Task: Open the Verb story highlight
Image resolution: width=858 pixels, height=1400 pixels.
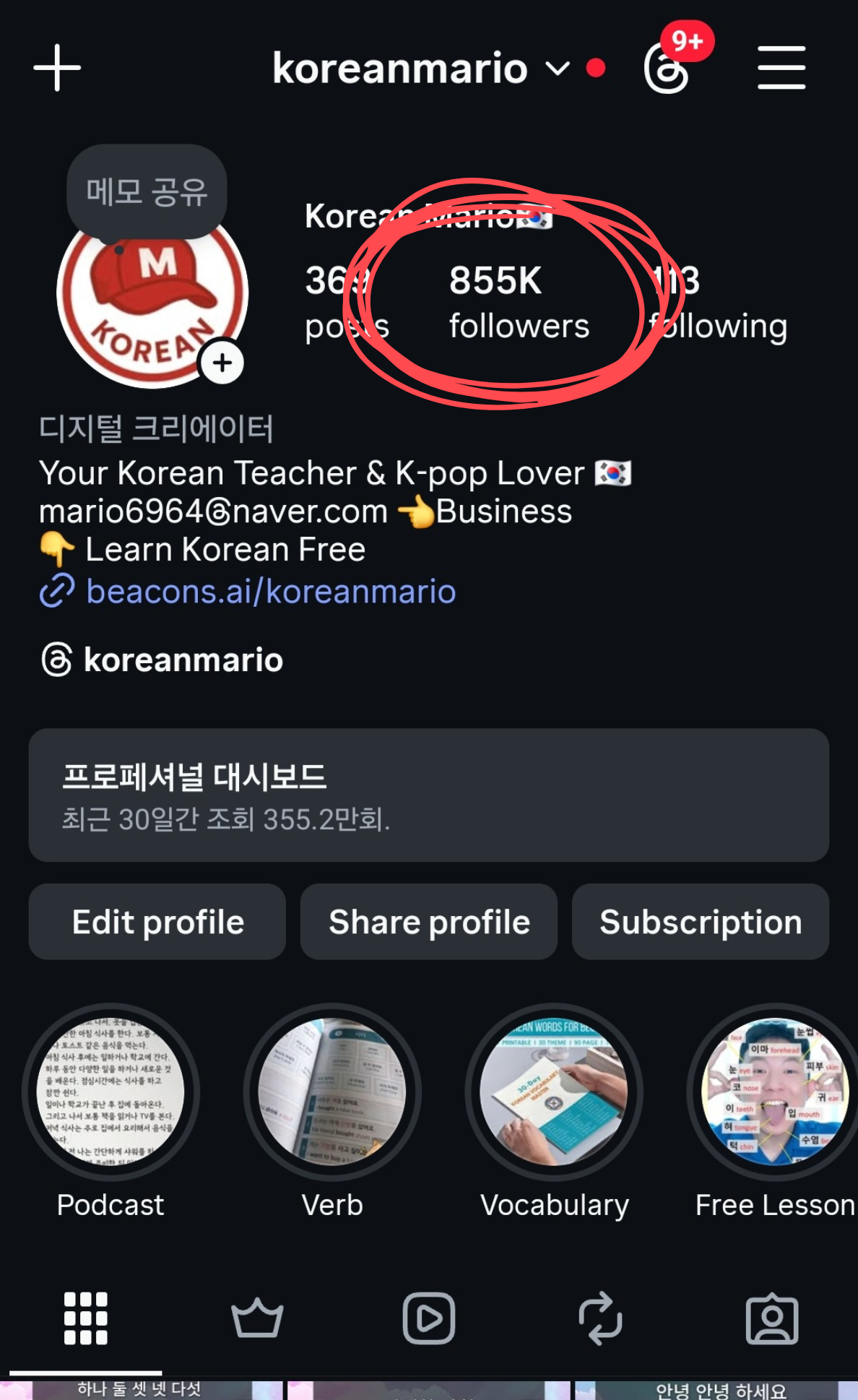Action: click(332, 1092)
